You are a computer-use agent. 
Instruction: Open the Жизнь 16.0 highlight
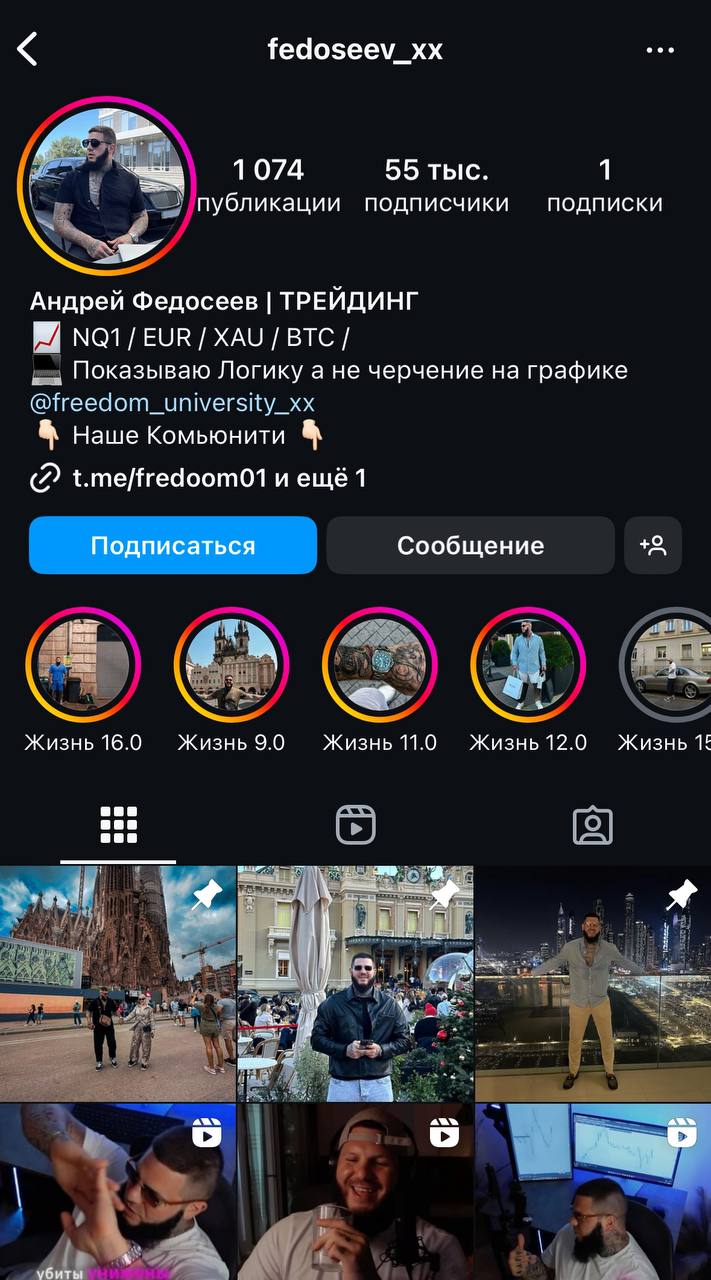pos(83,666)
